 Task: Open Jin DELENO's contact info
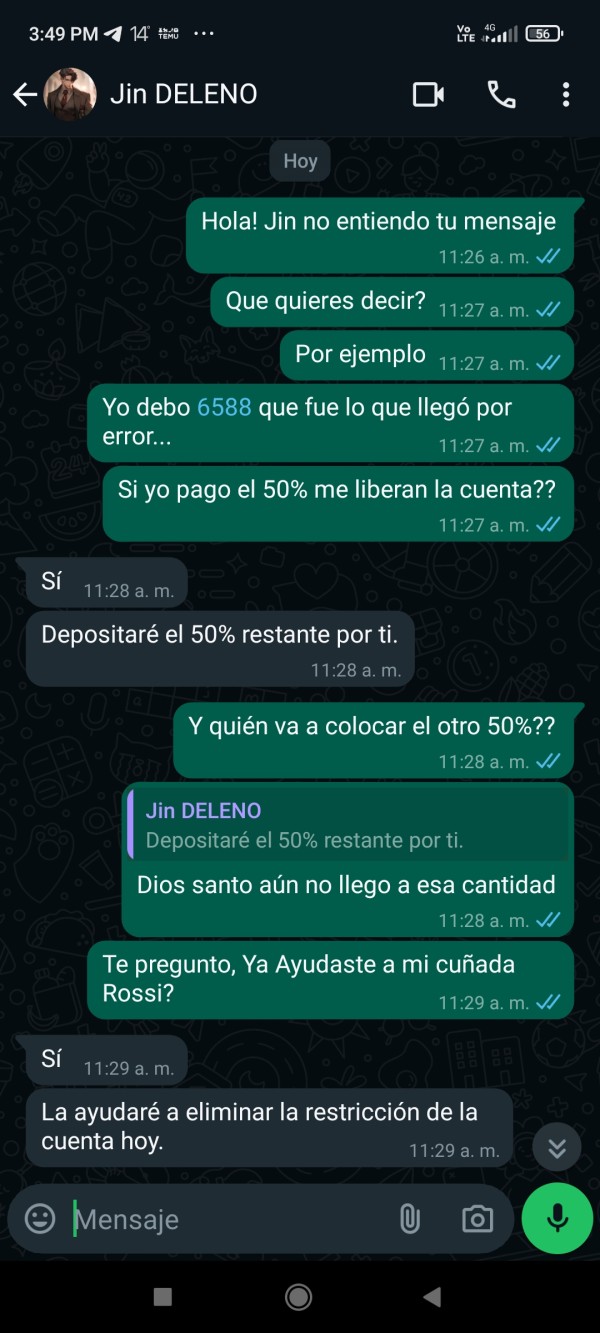click(183, 94)
